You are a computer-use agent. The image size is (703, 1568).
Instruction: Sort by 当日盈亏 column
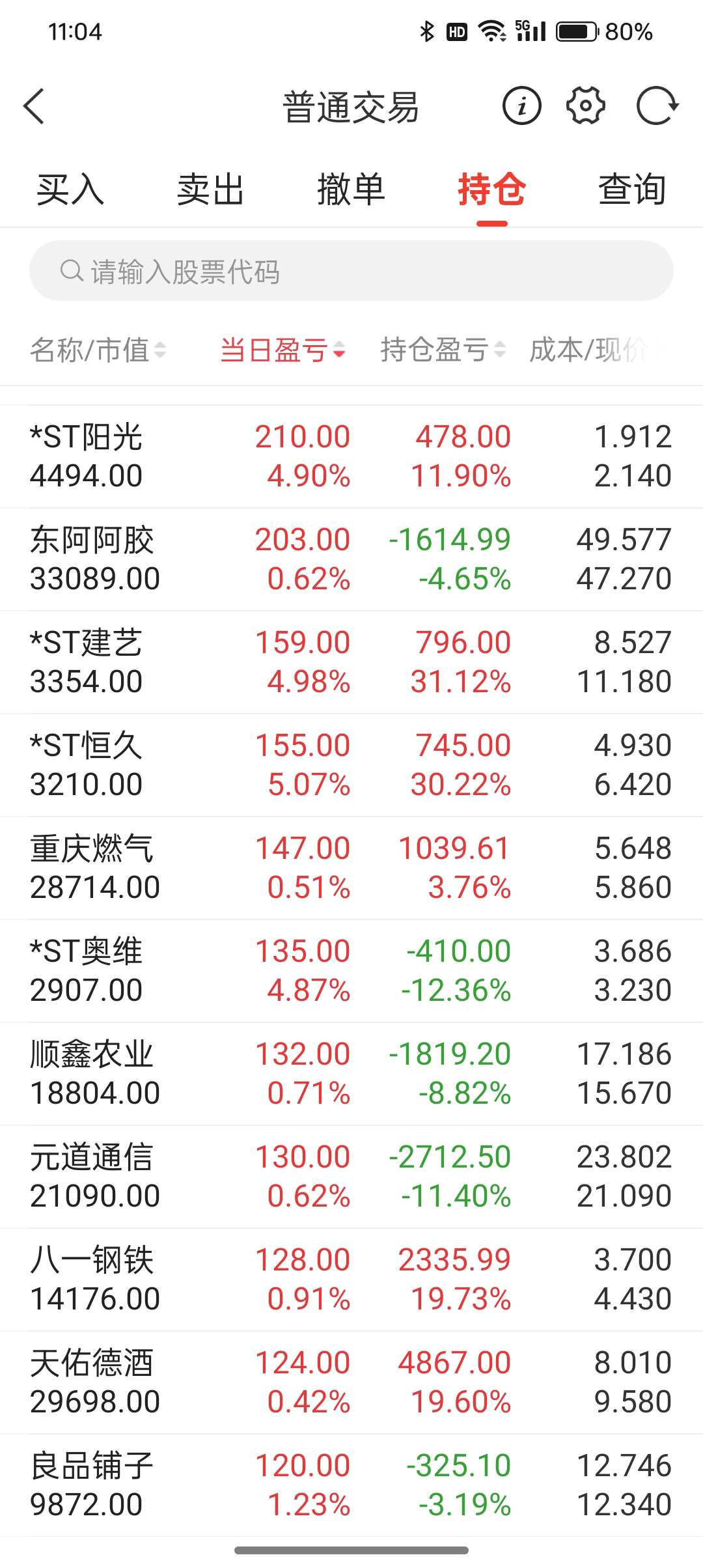pos(283,350)
